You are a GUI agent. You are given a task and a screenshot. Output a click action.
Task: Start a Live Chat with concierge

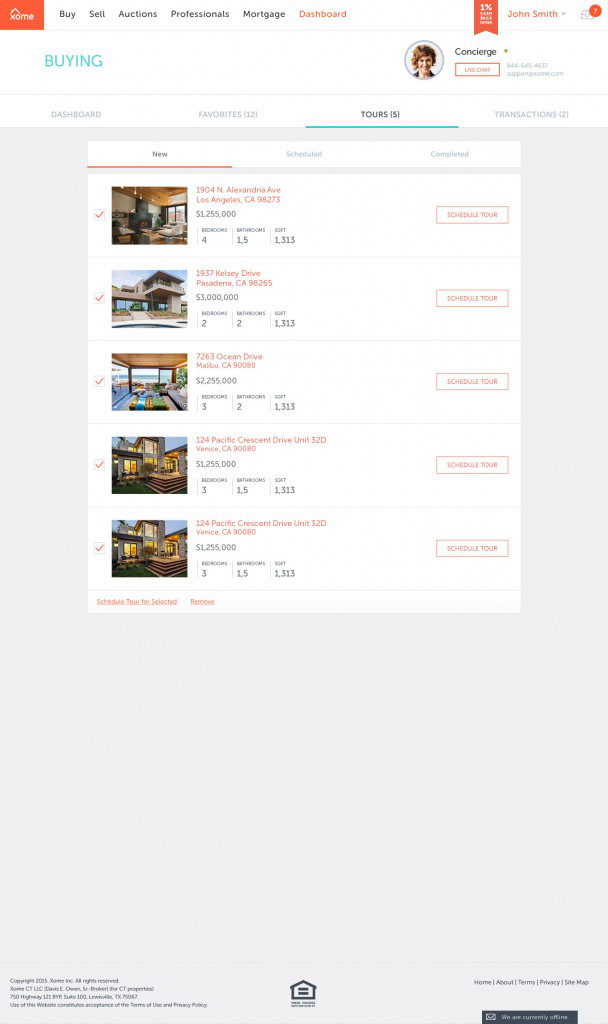(477, 70)
